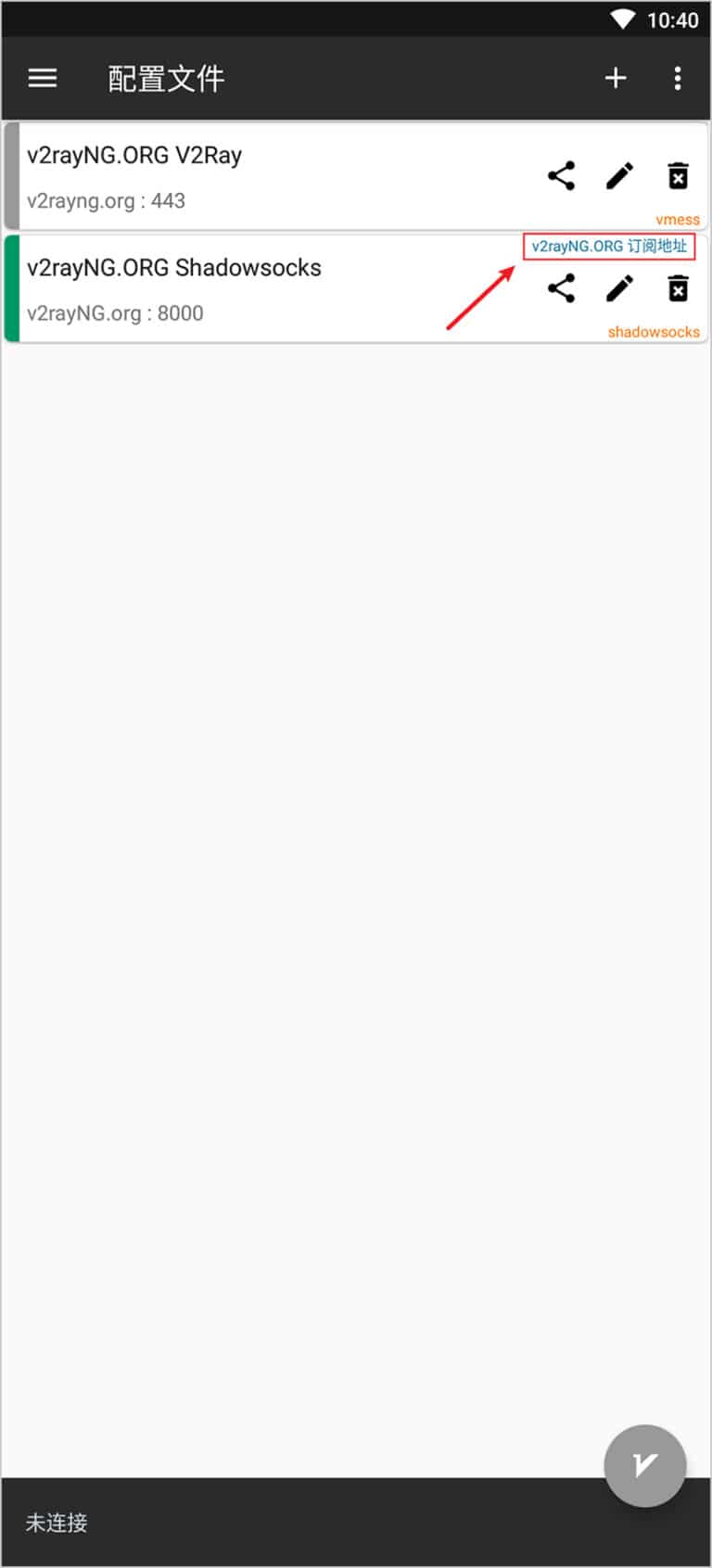Delete the v2rayNG.ORG Shadowsocks config
712x1568 pixels.
pyautogui.click(x=678, y=288)
